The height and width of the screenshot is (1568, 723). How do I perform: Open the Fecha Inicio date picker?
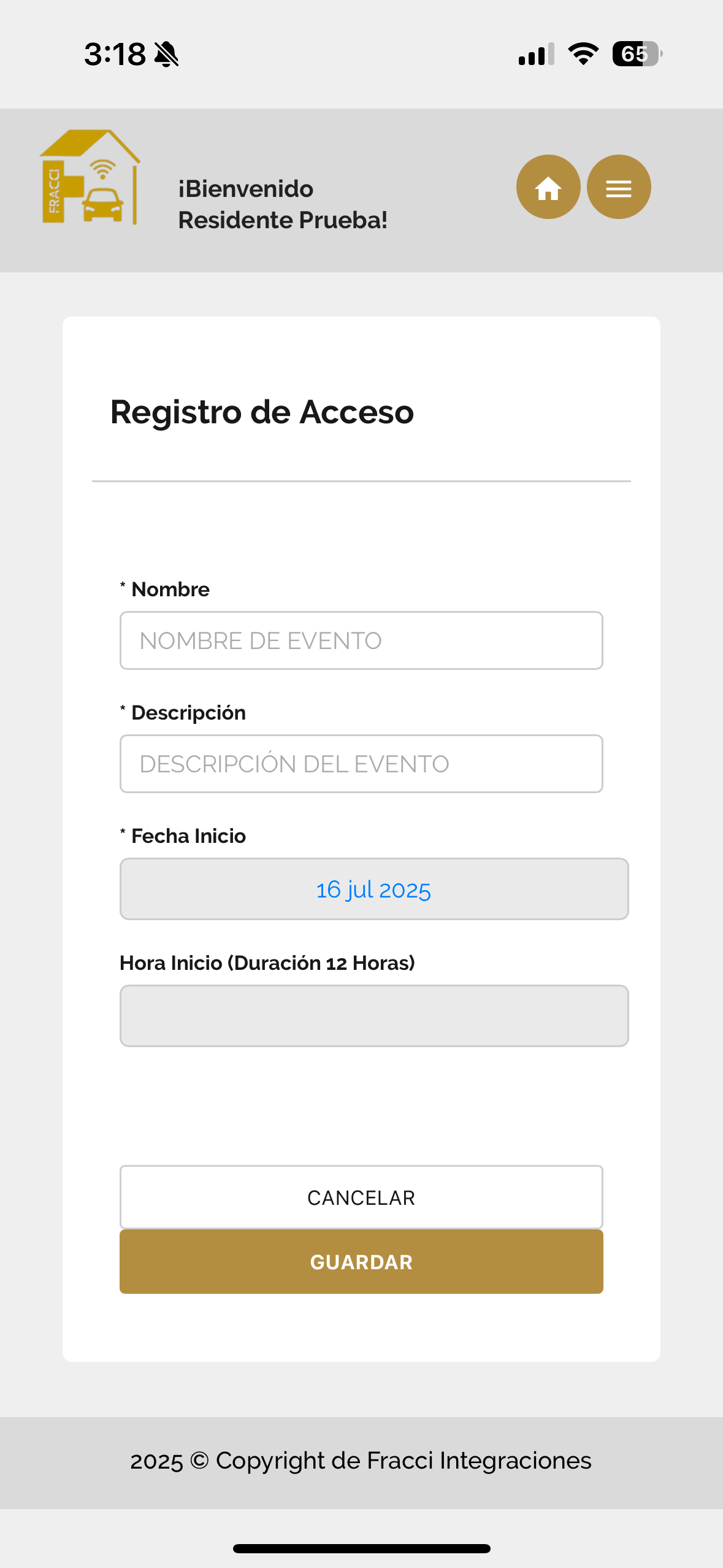(374, 889)
